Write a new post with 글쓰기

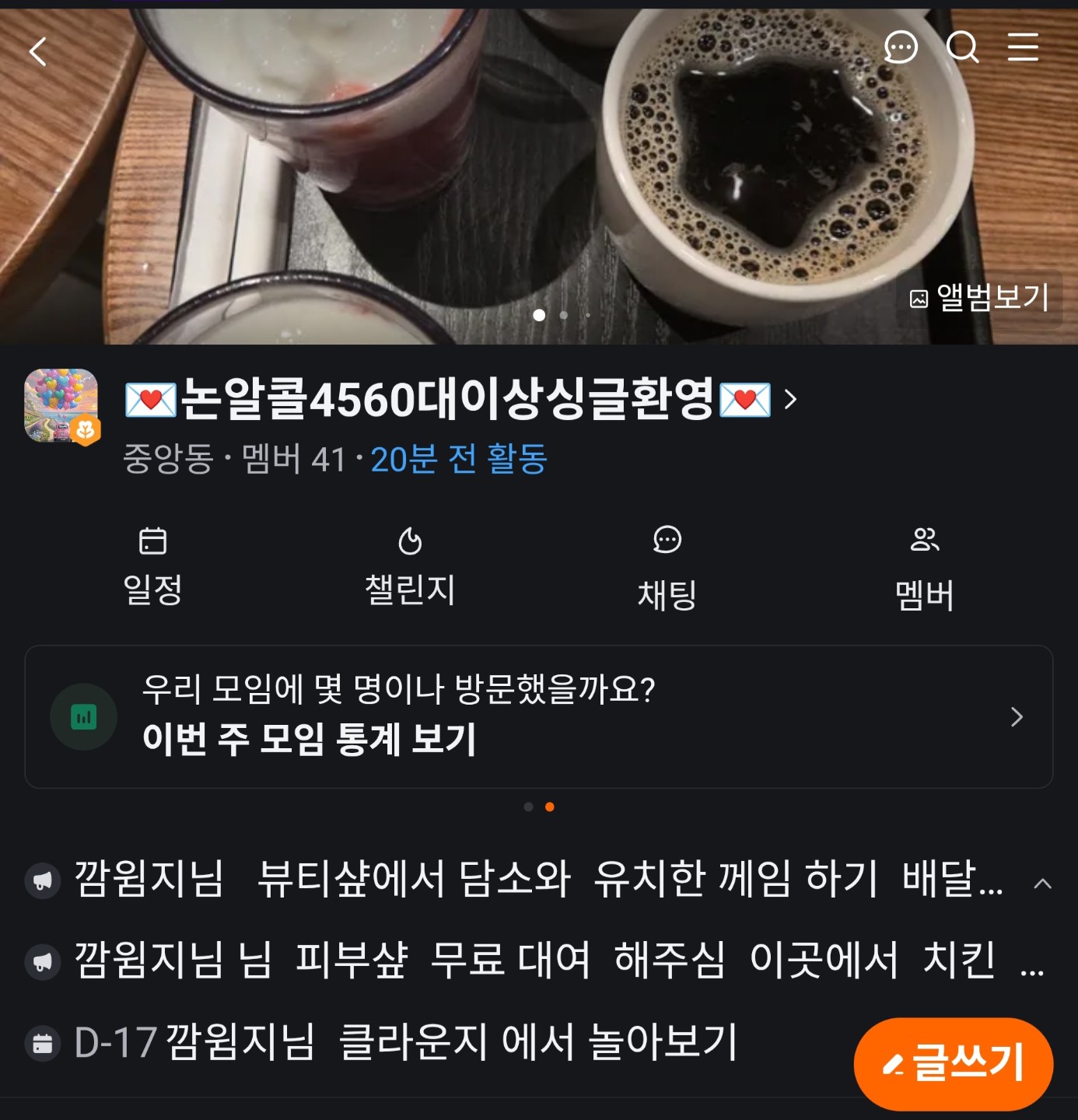[953, 1063]
